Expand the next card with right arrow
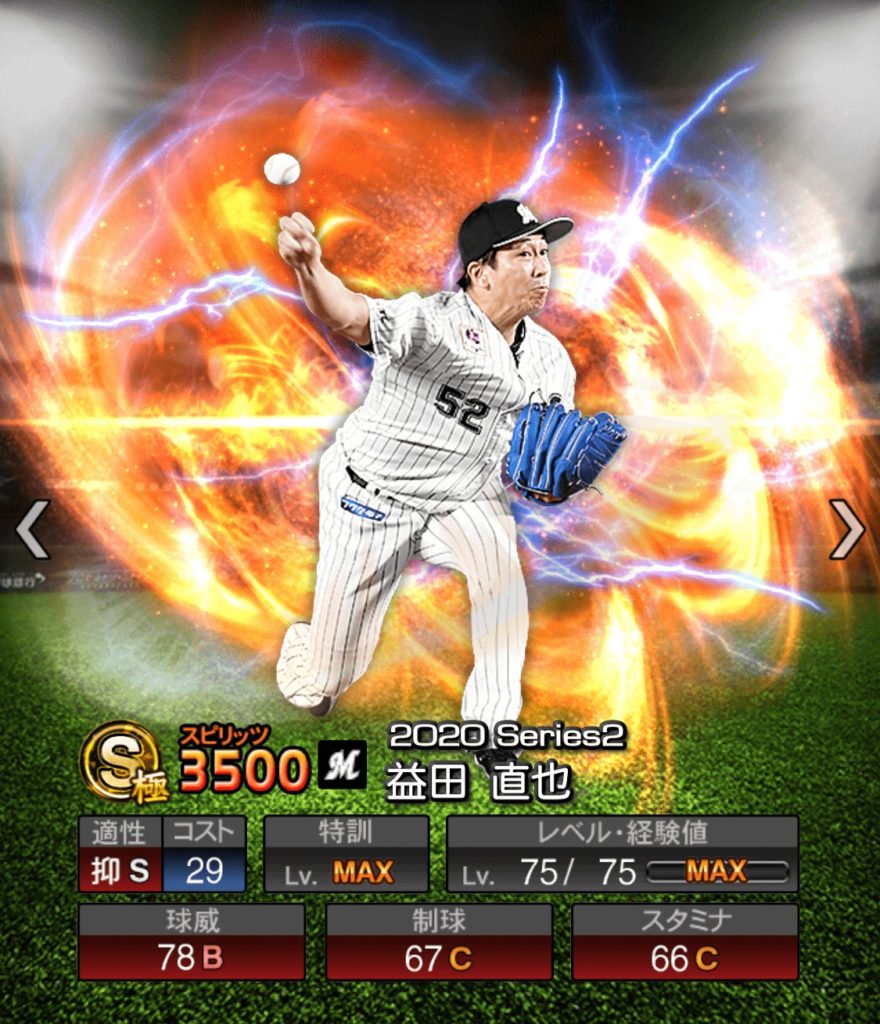The image size is (880, 1024). pyautogui.click(x=845, y=528)
